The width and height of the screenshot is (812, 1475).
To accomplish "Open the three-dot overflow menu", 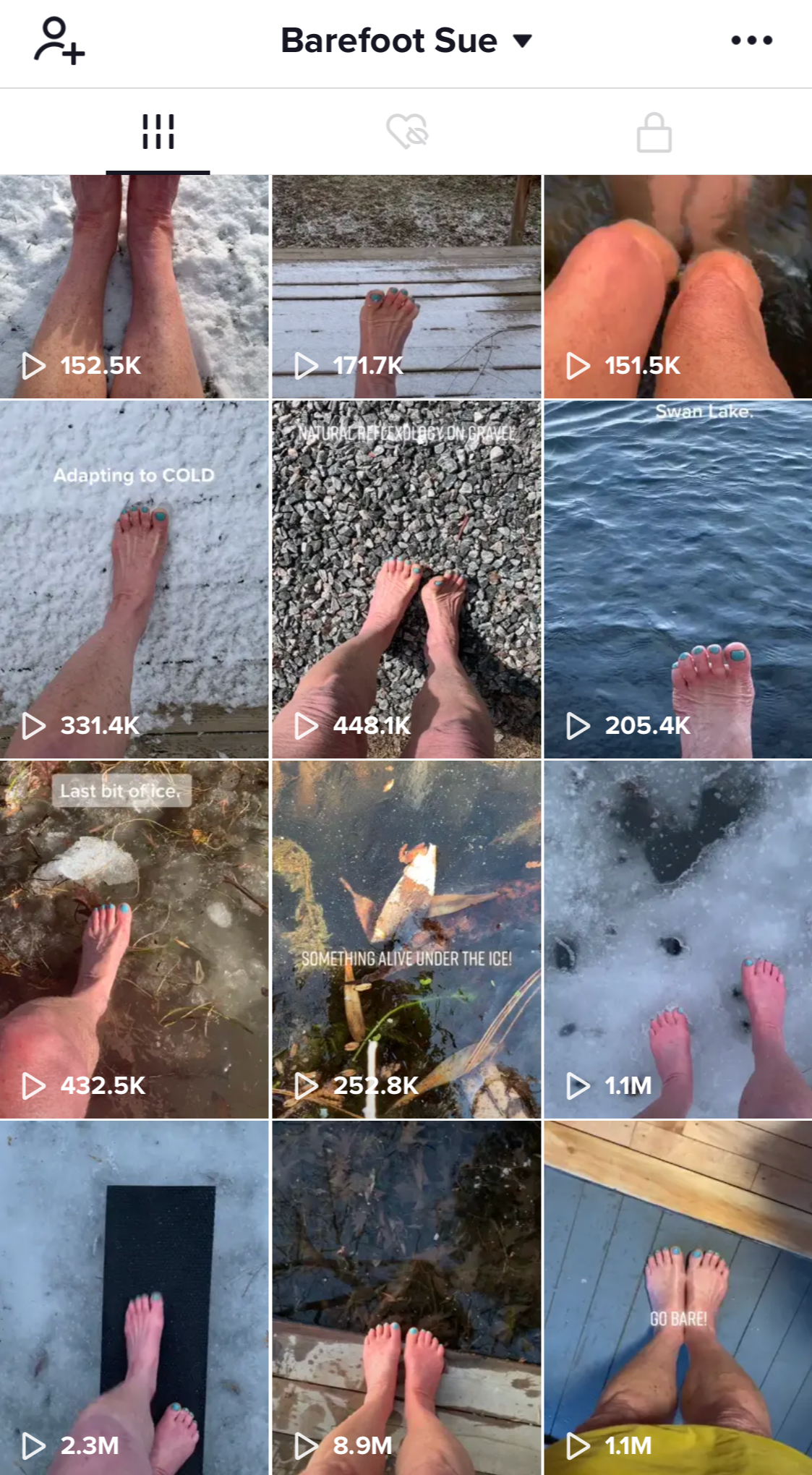I will (751, 40).
